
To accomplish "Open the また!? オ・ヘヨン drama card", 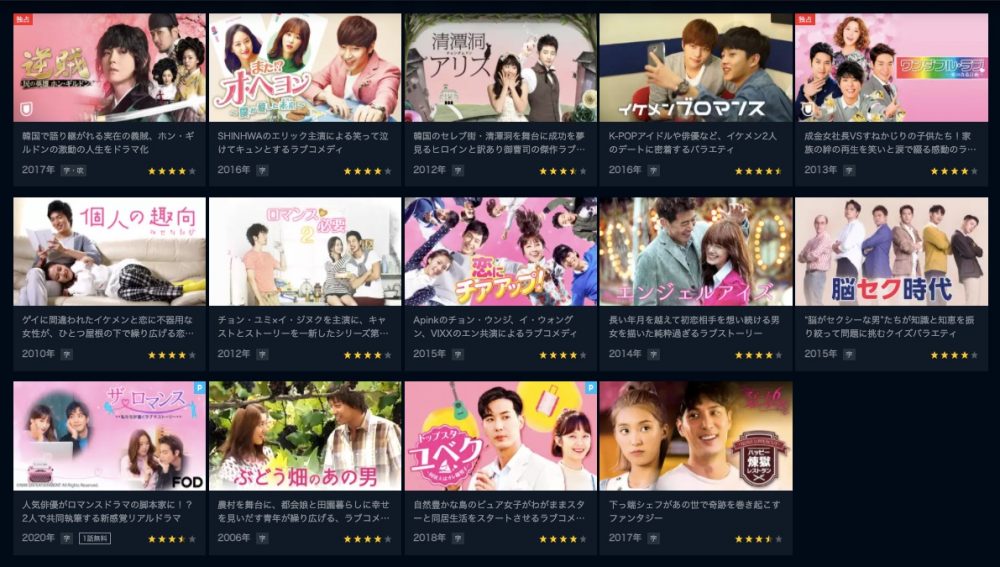I will click(x=305, y=68).
